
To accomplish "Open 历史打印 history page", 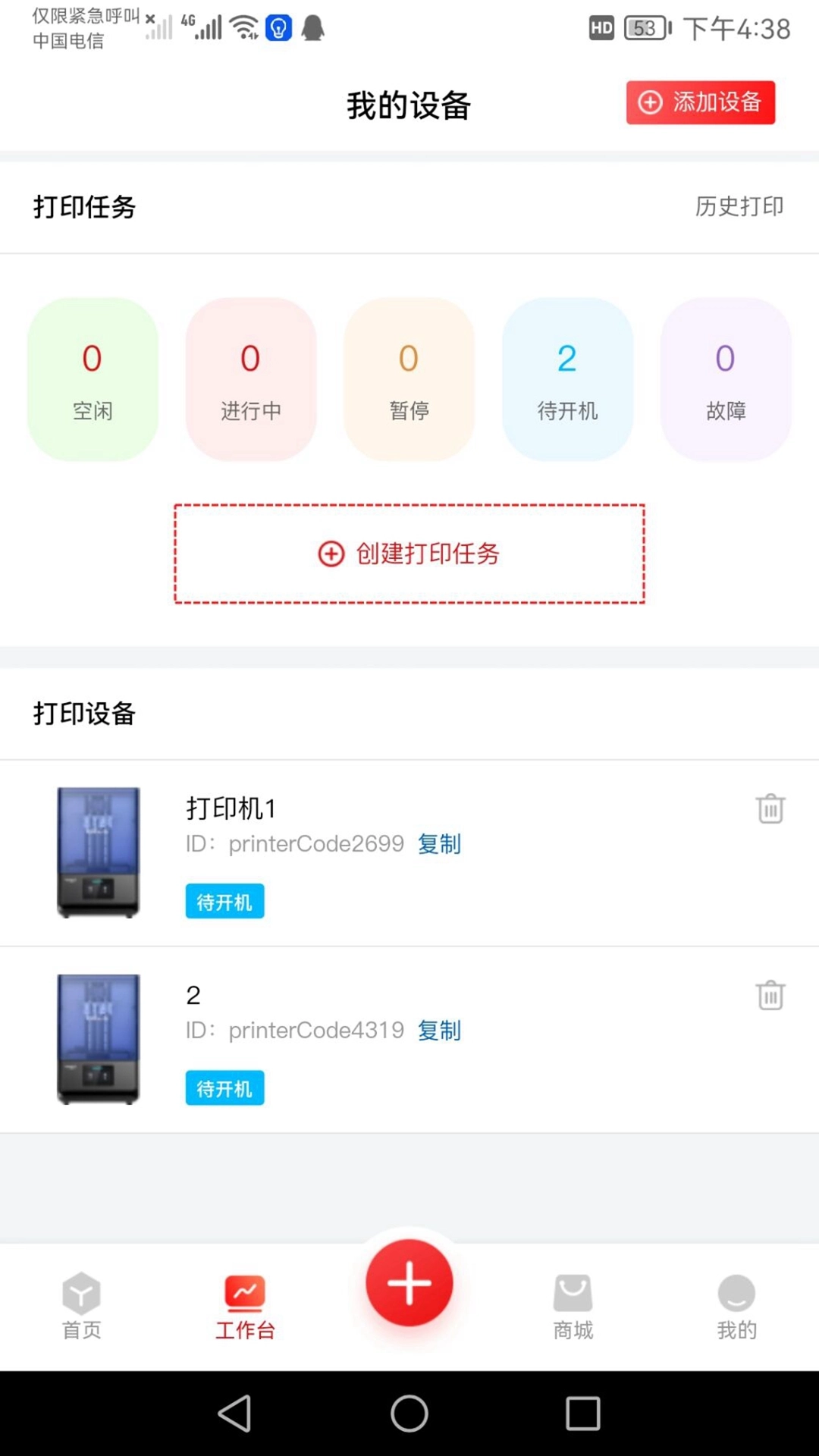I will coord(739,207).
